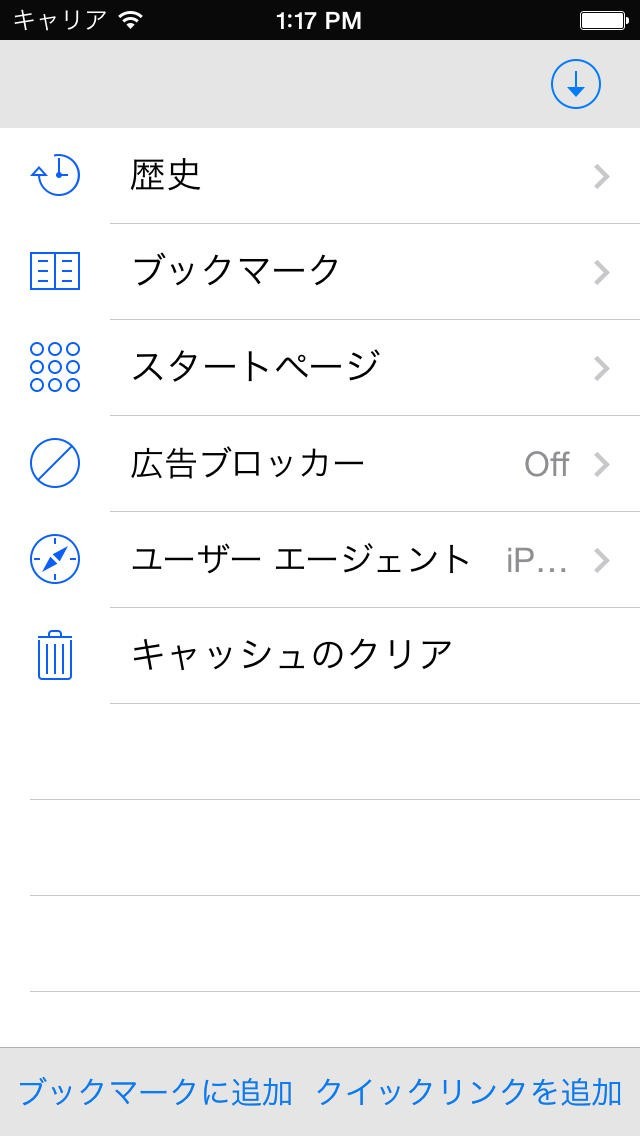Image resolution: width=640 pixels, height=1136 pixels.
Task: Select ユーザー エージェント option
Action: click(320, 560)
